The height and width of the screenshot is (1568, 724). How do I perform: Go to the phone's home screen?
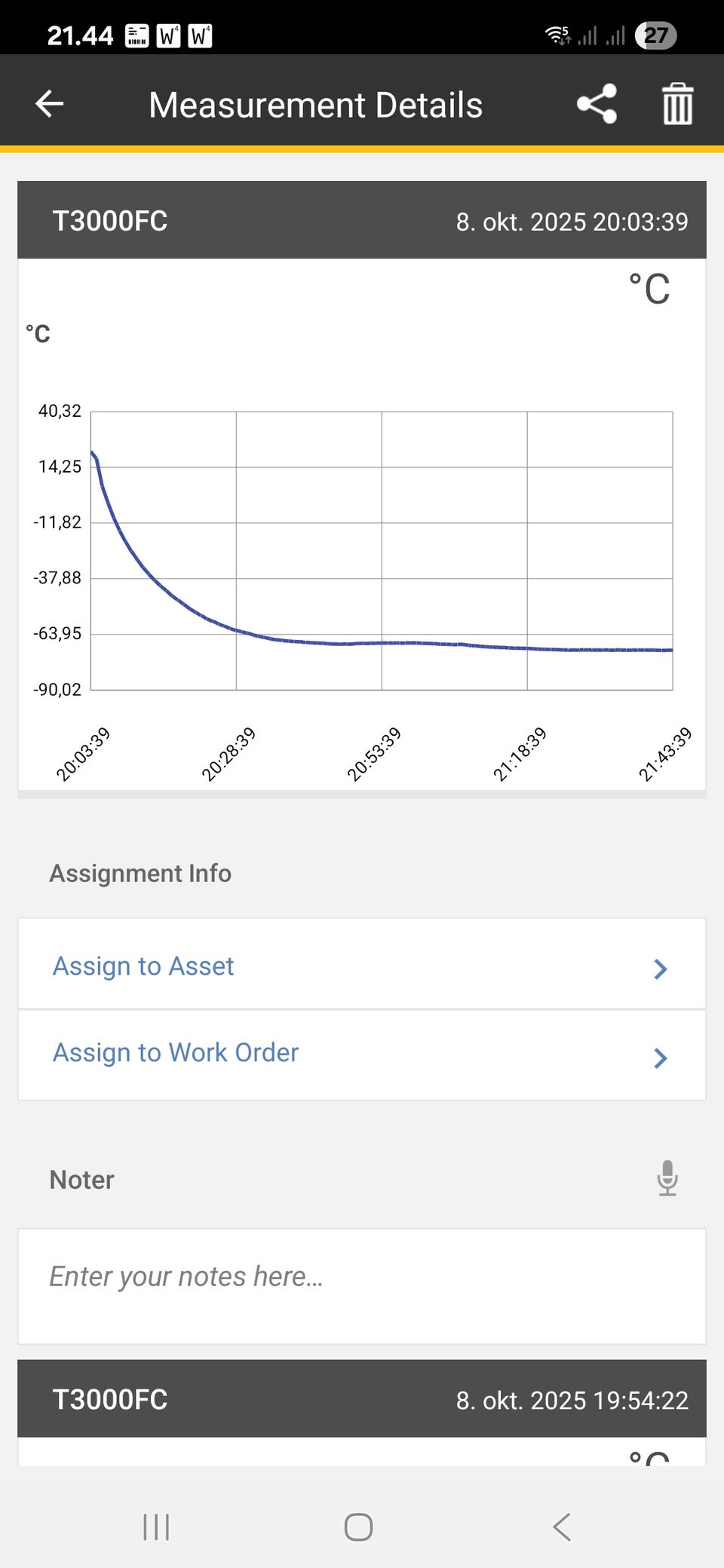click(358, 1527)
